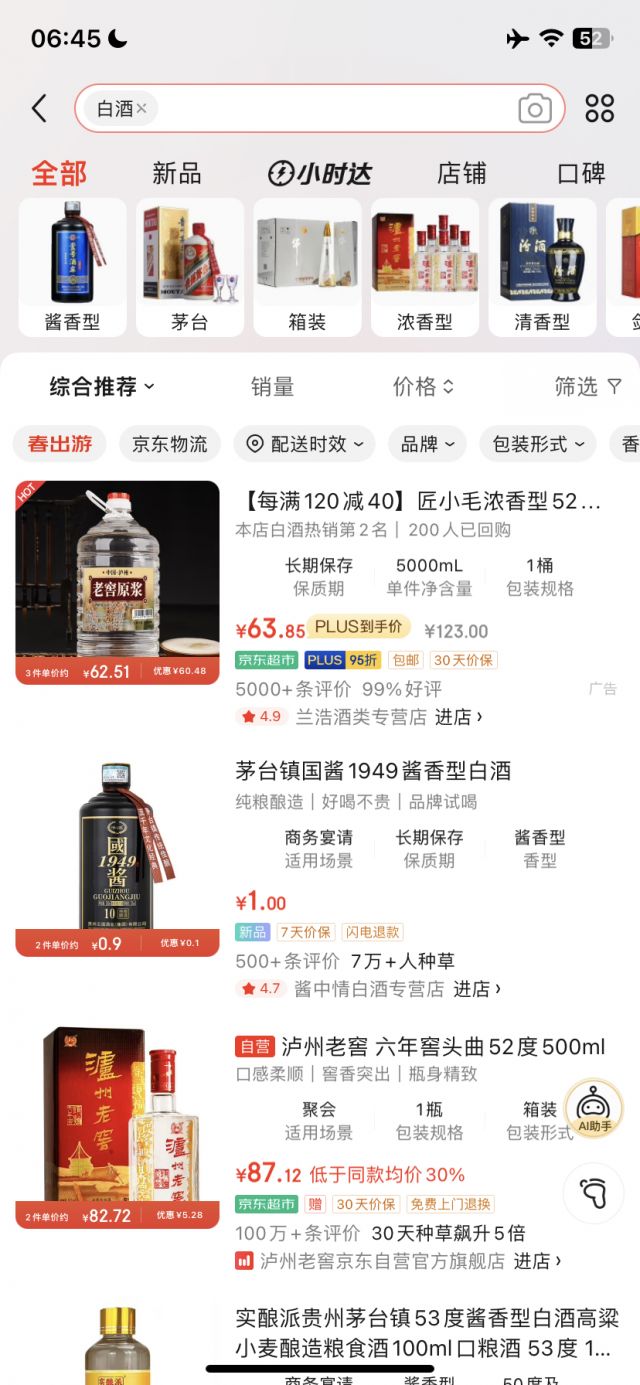Open the 筛选 filter panel
Screen dimensions: 640x1385
click(588, 386)
